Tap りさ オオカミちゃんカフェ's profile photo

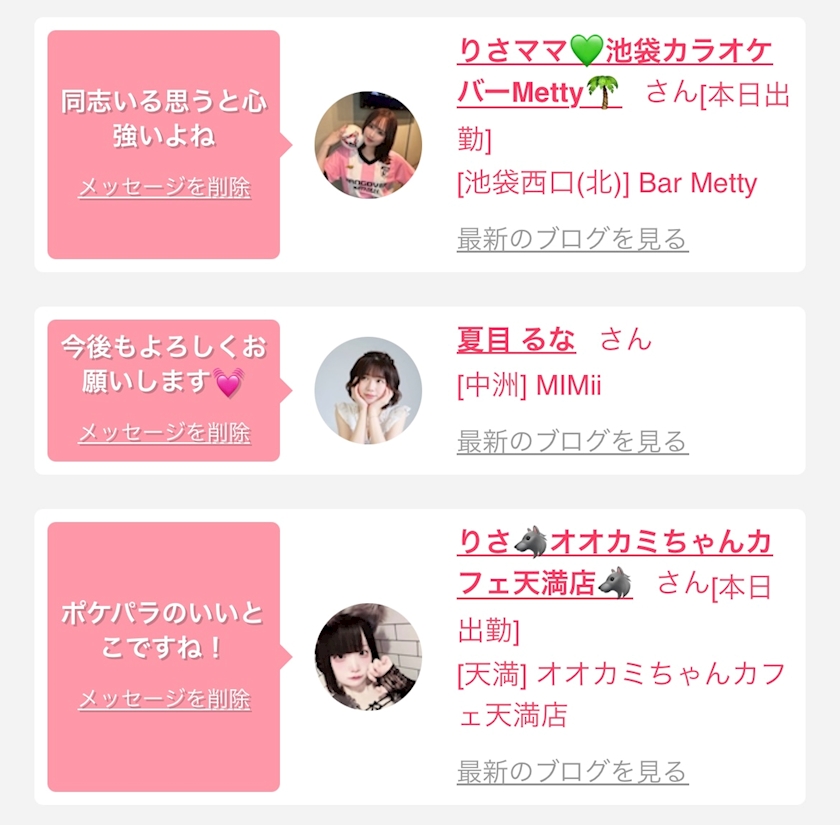(x=368, y=657)
